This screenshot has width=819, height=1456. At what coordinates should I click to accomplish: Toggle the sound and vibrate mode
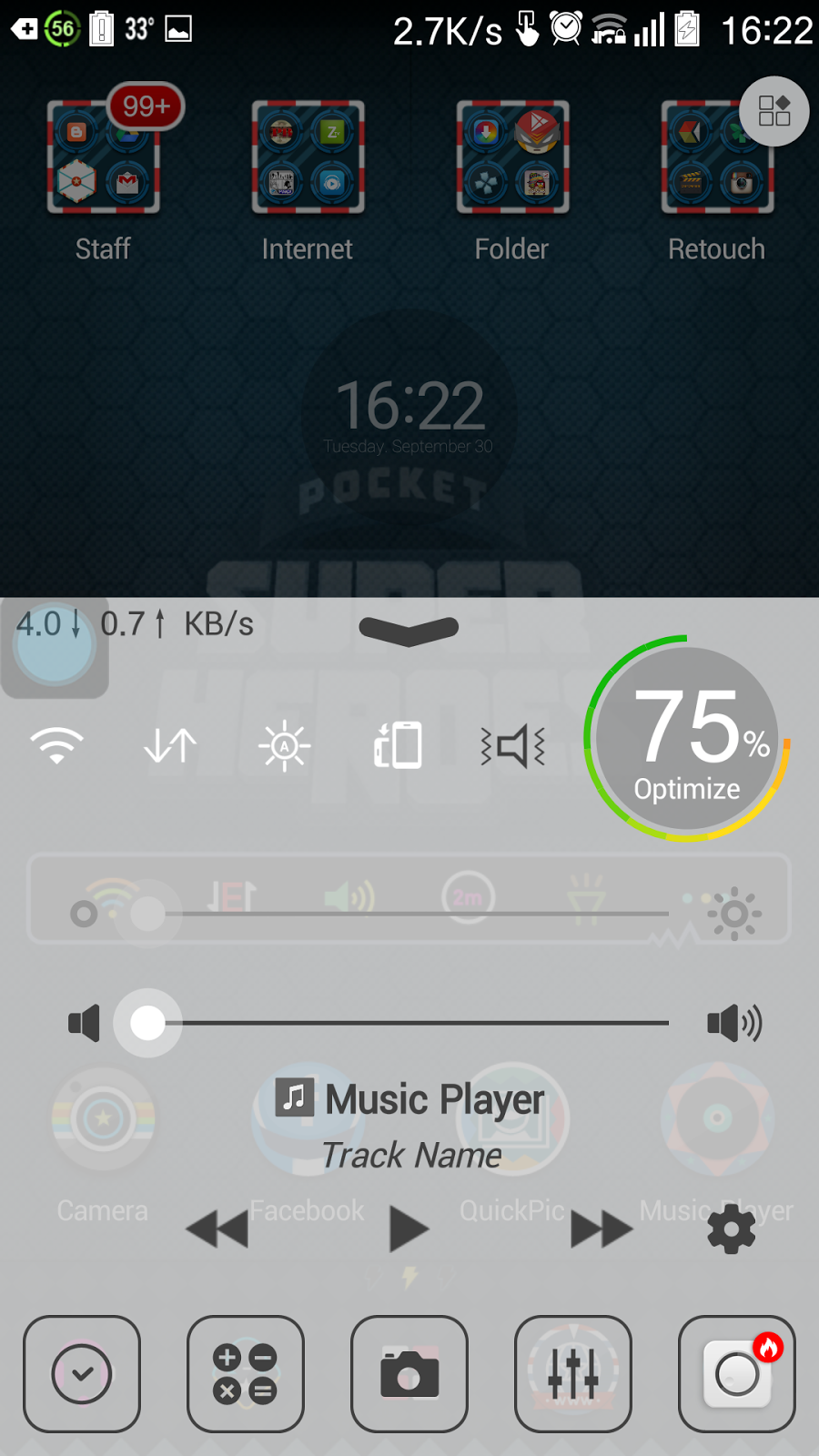[x=512, y=746]
